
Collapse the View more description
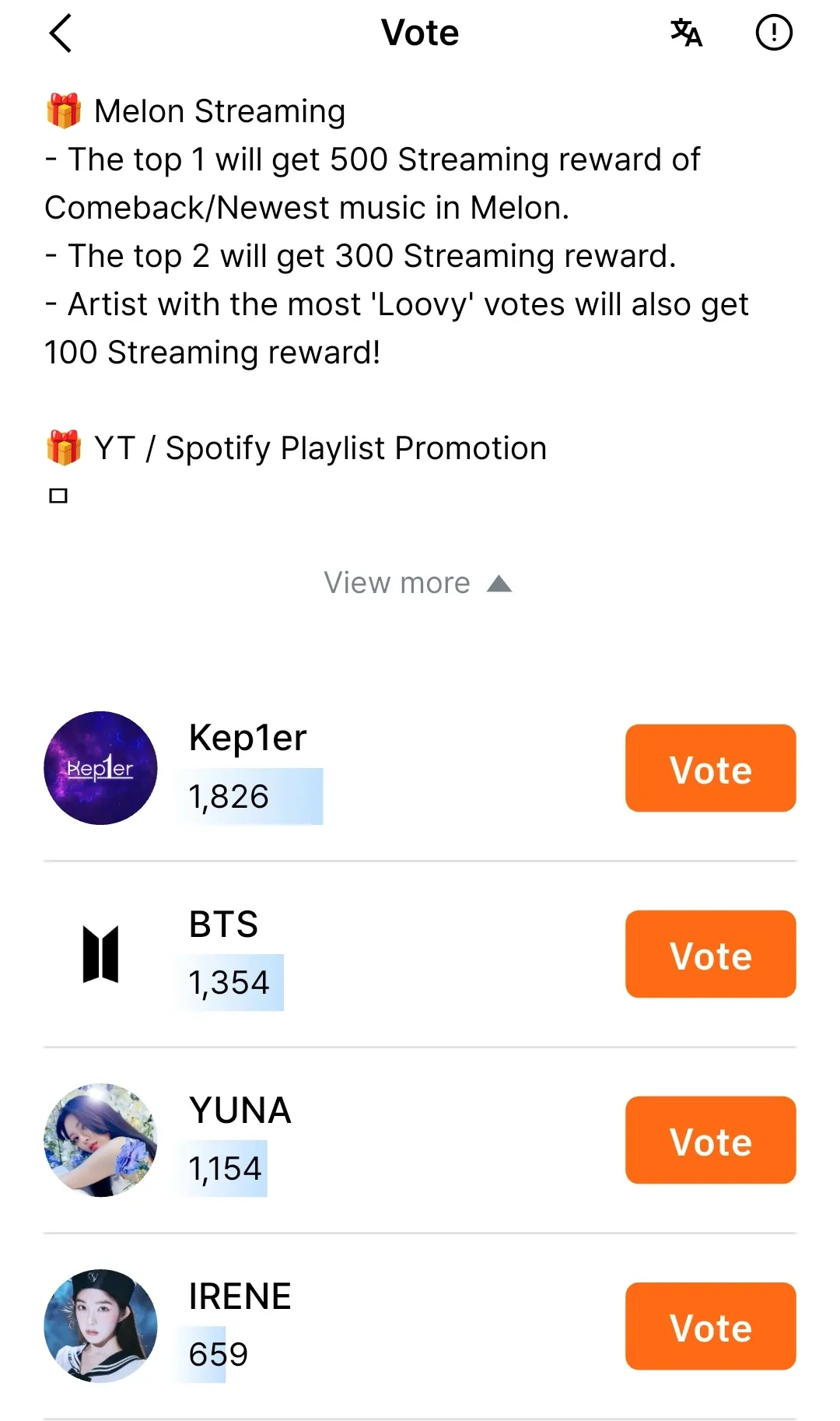418,583
